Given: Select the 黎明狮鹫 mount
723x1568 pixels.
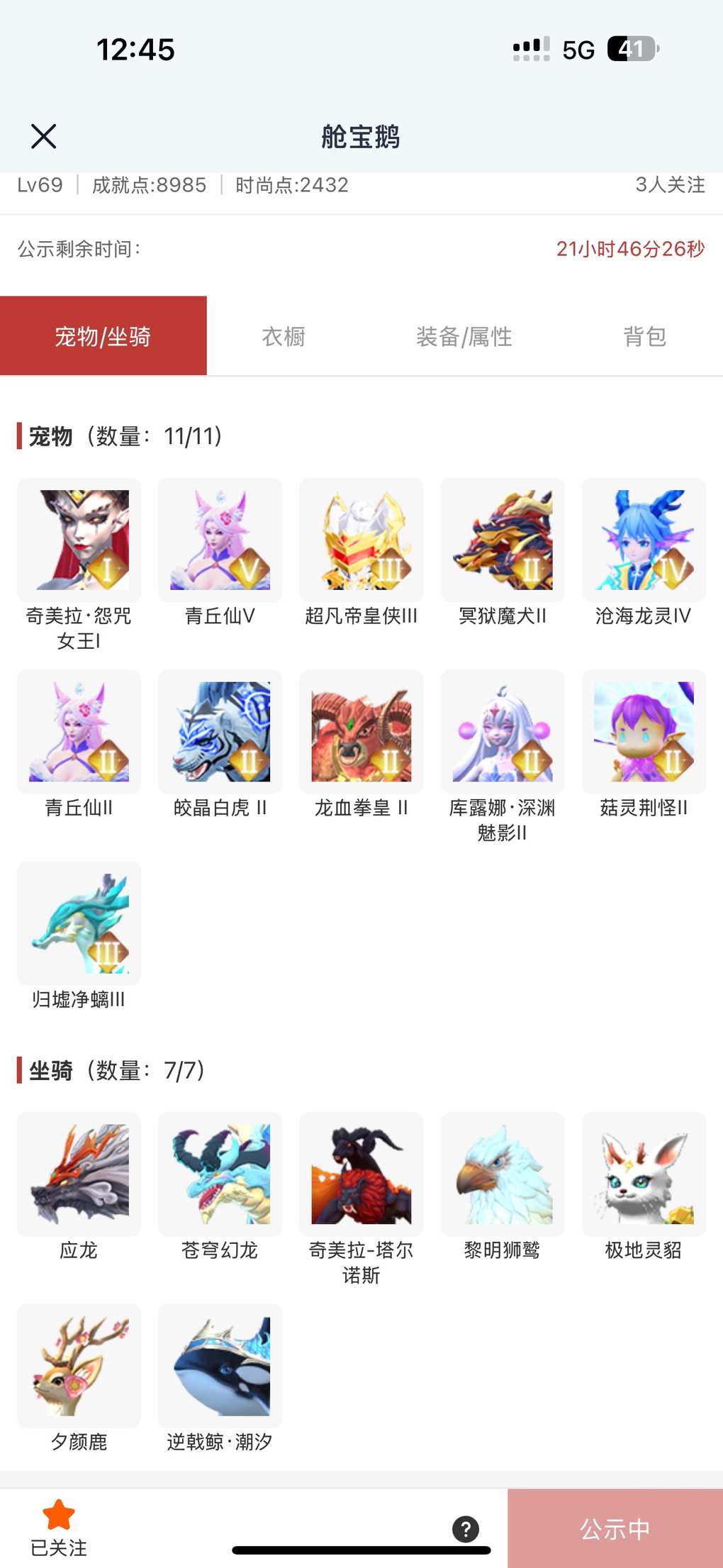Looking at the screenshot, I should tap(503, 1174).
